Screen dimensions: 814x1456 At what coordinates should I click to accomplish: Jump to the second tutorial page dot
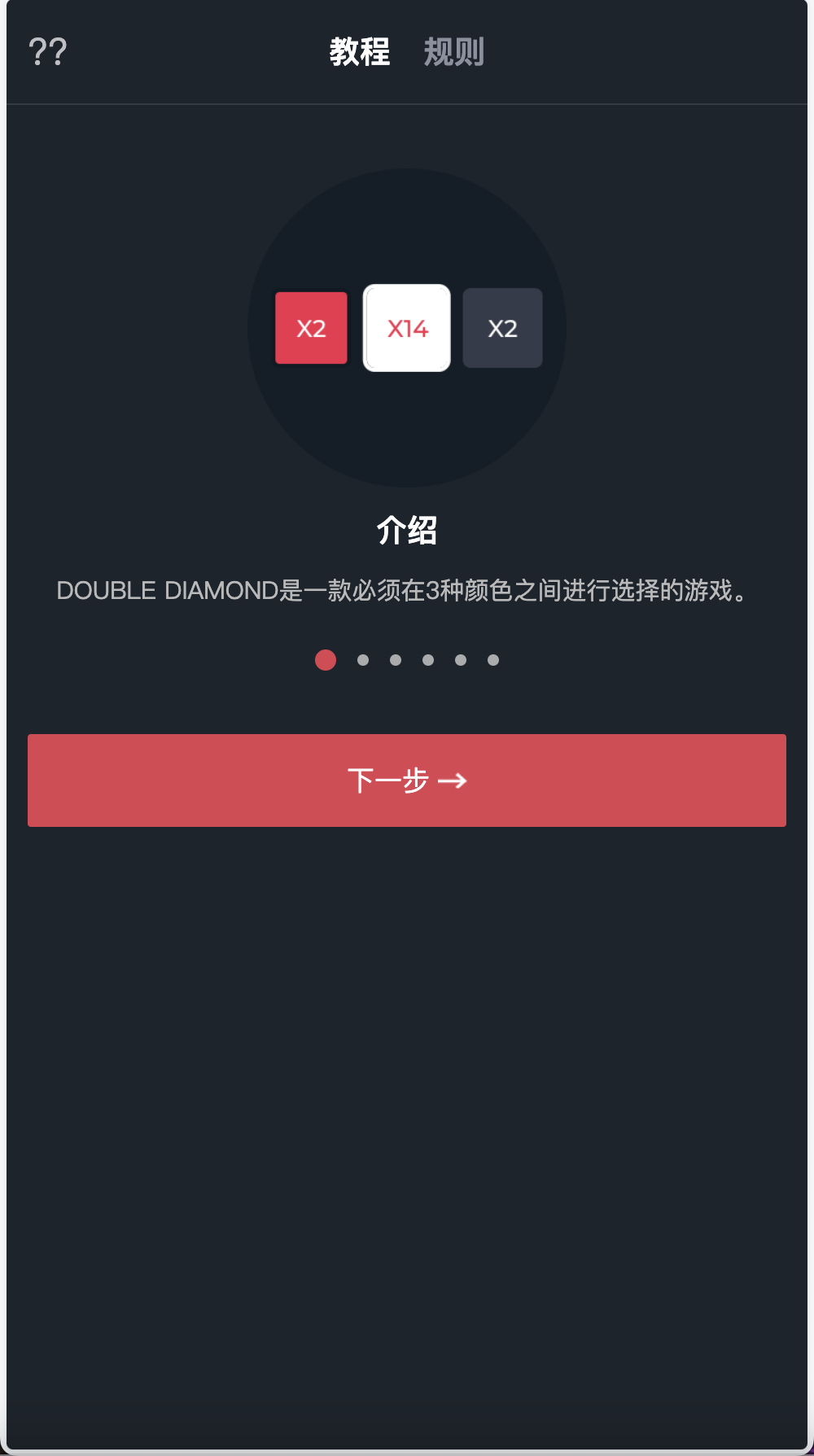click(363, 660)
